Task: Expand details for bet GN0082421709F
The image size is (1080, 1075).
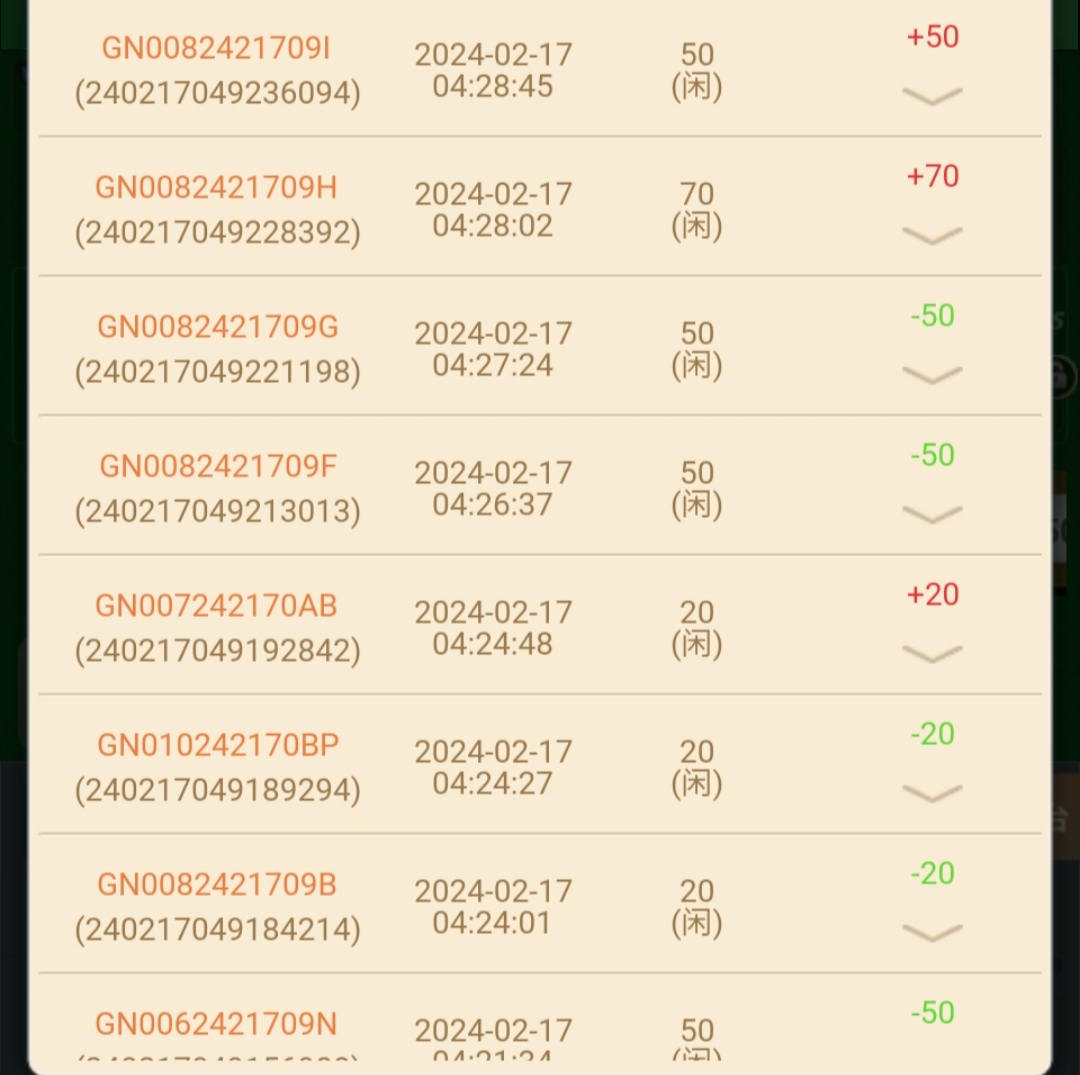Action: click(x=932, y=514)
